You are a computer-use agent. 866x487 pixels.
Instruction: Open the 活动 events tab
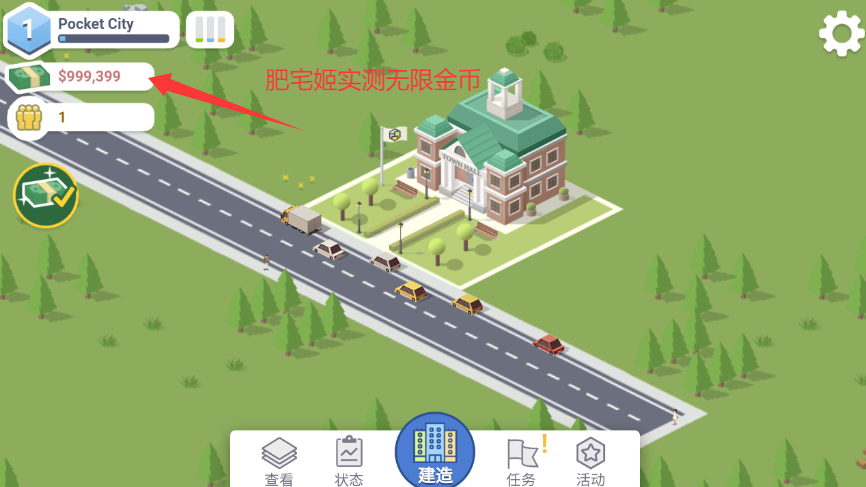pos(590,461)
